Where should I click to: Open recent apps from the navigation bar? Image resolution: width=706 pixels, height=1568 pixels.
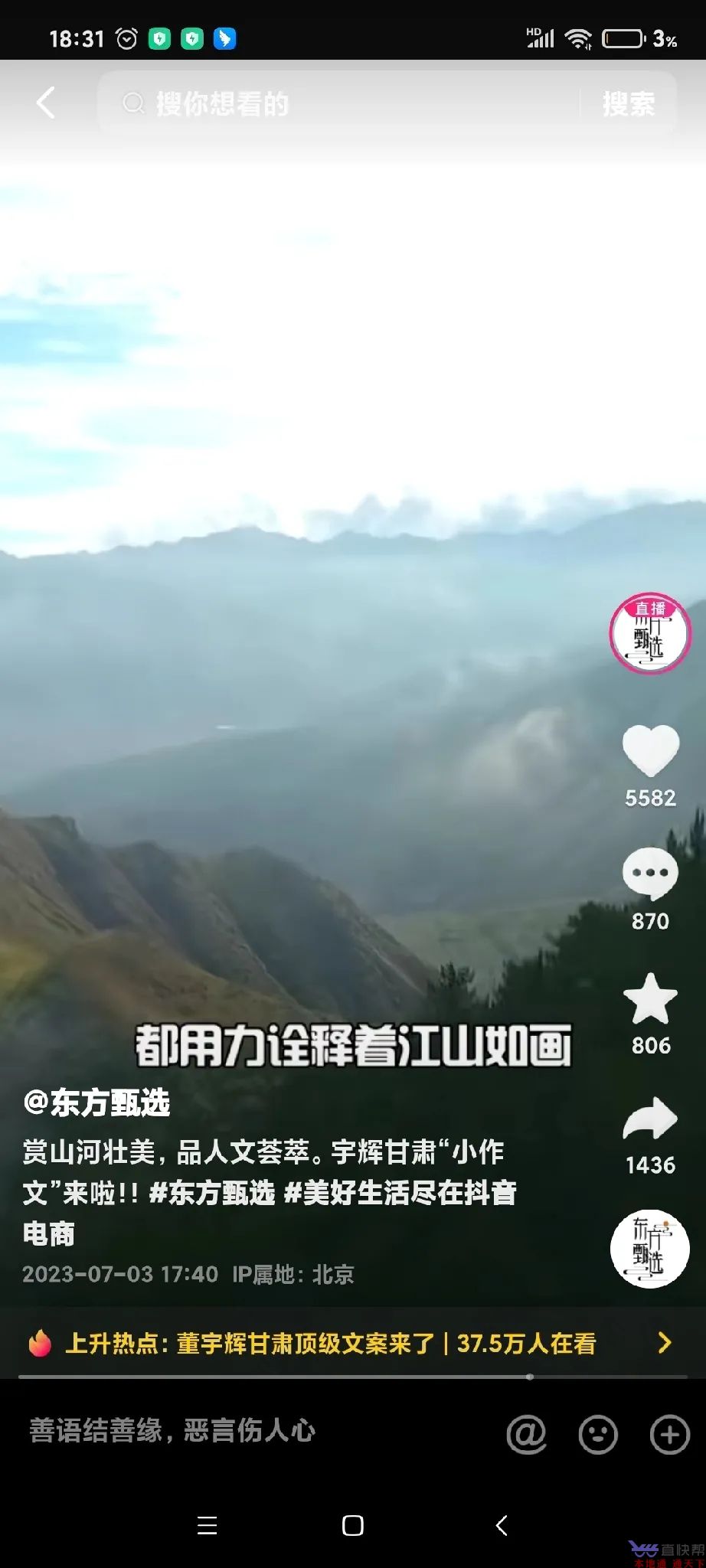207,1525
